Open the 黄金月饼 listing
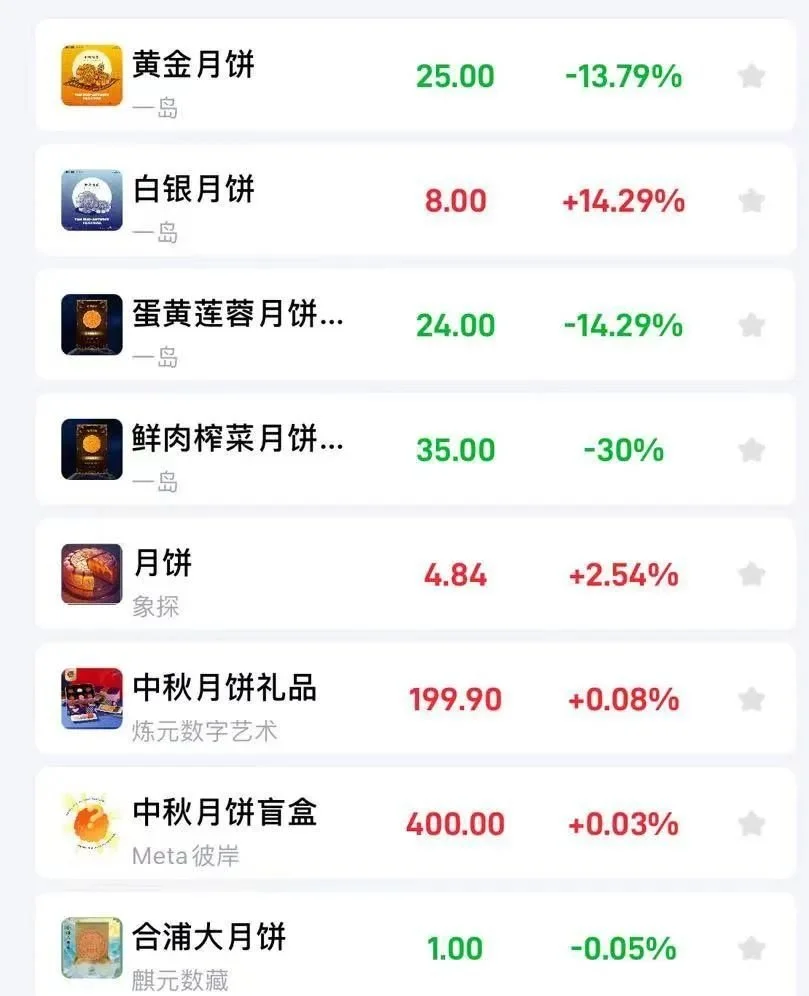Viewport: 809px width, 996px height. tap(194, 65)
